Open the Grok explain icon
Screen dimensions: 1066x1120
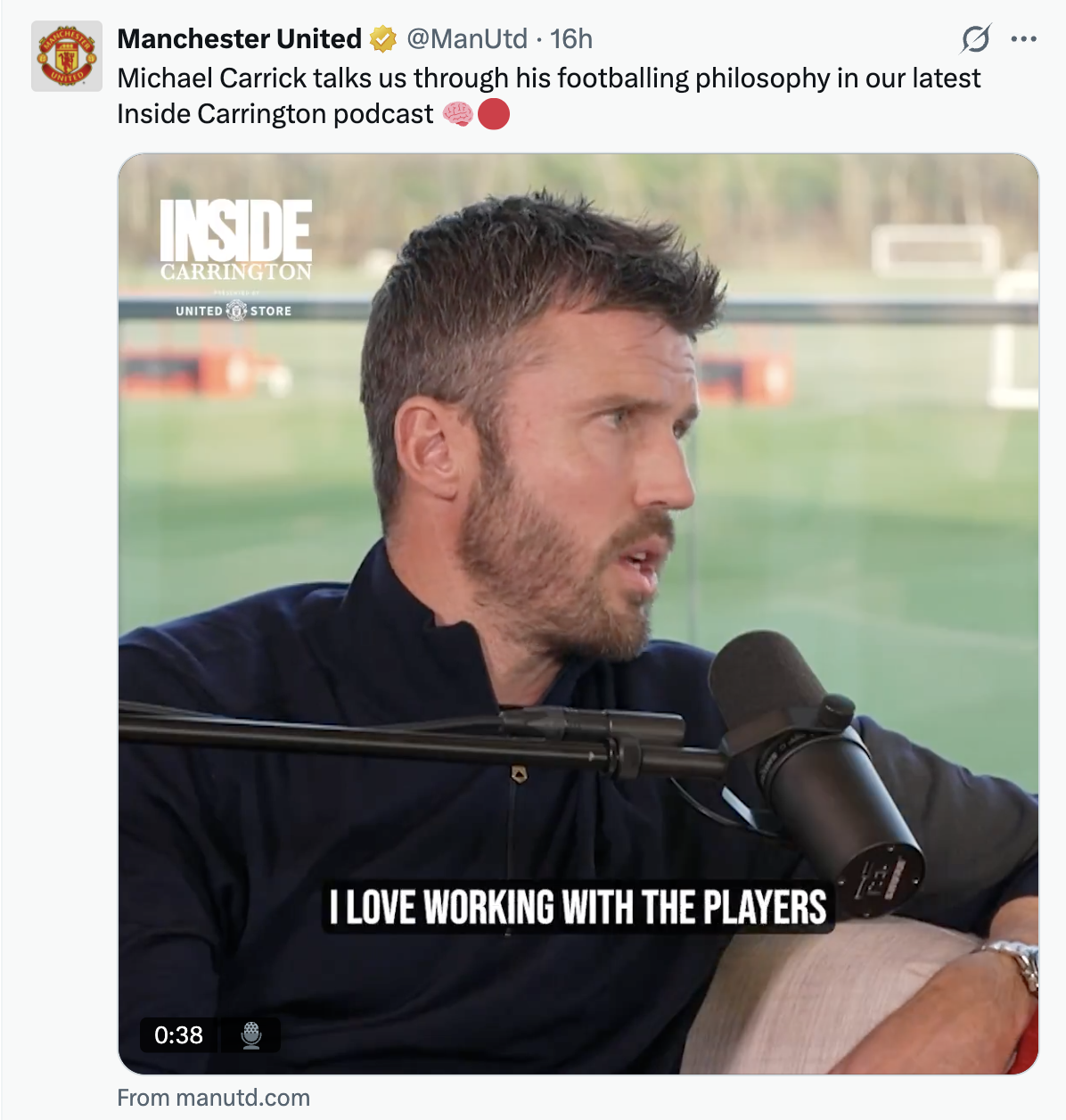tap(976, 39)
